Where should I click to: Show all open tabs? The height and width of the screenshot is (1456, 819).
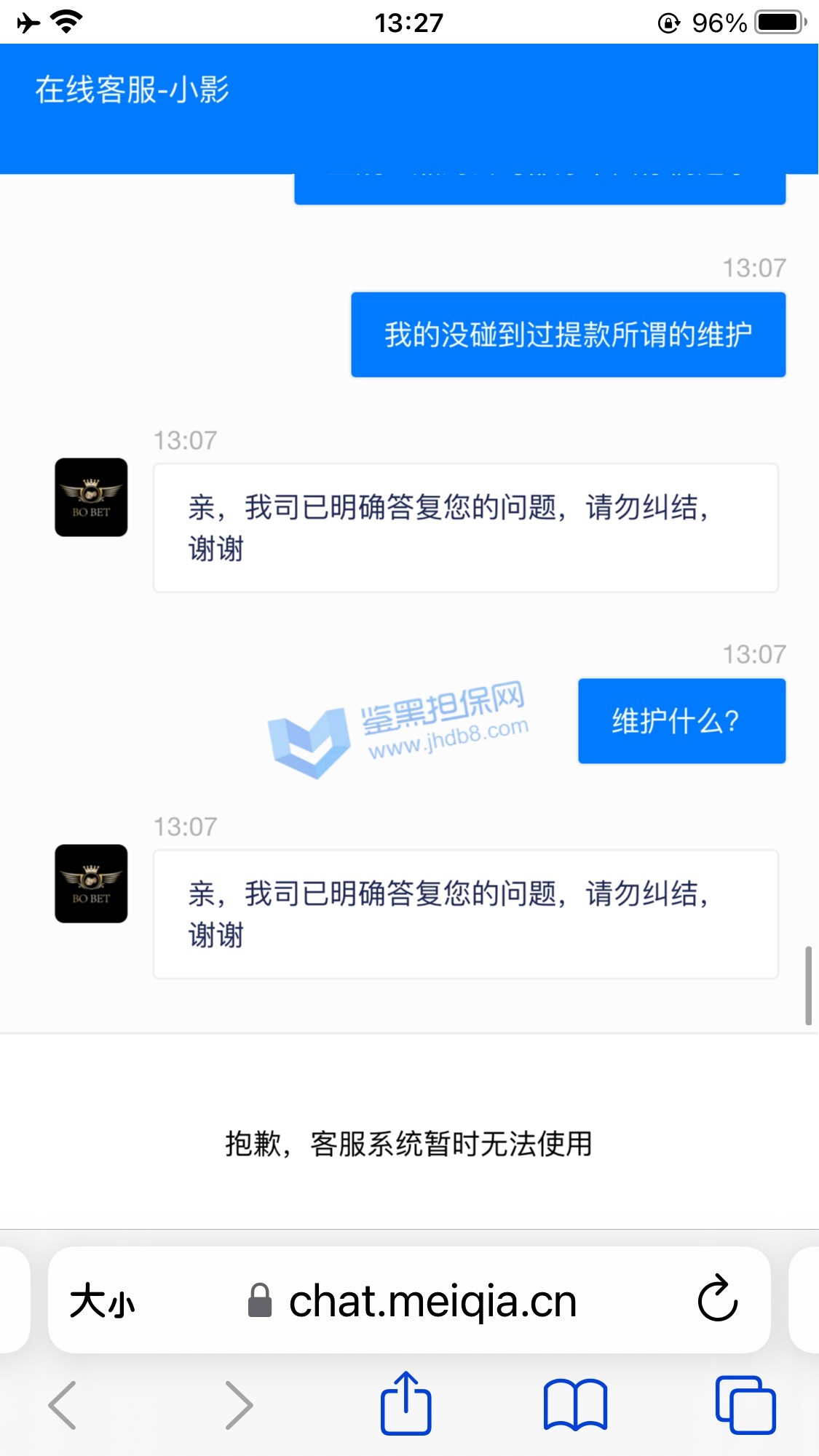tap(745, 1404)
